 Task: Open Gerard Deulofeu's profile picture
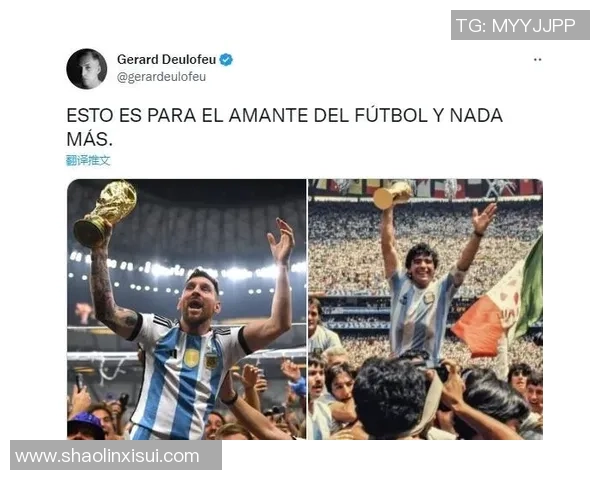click(x=87, y=68)
